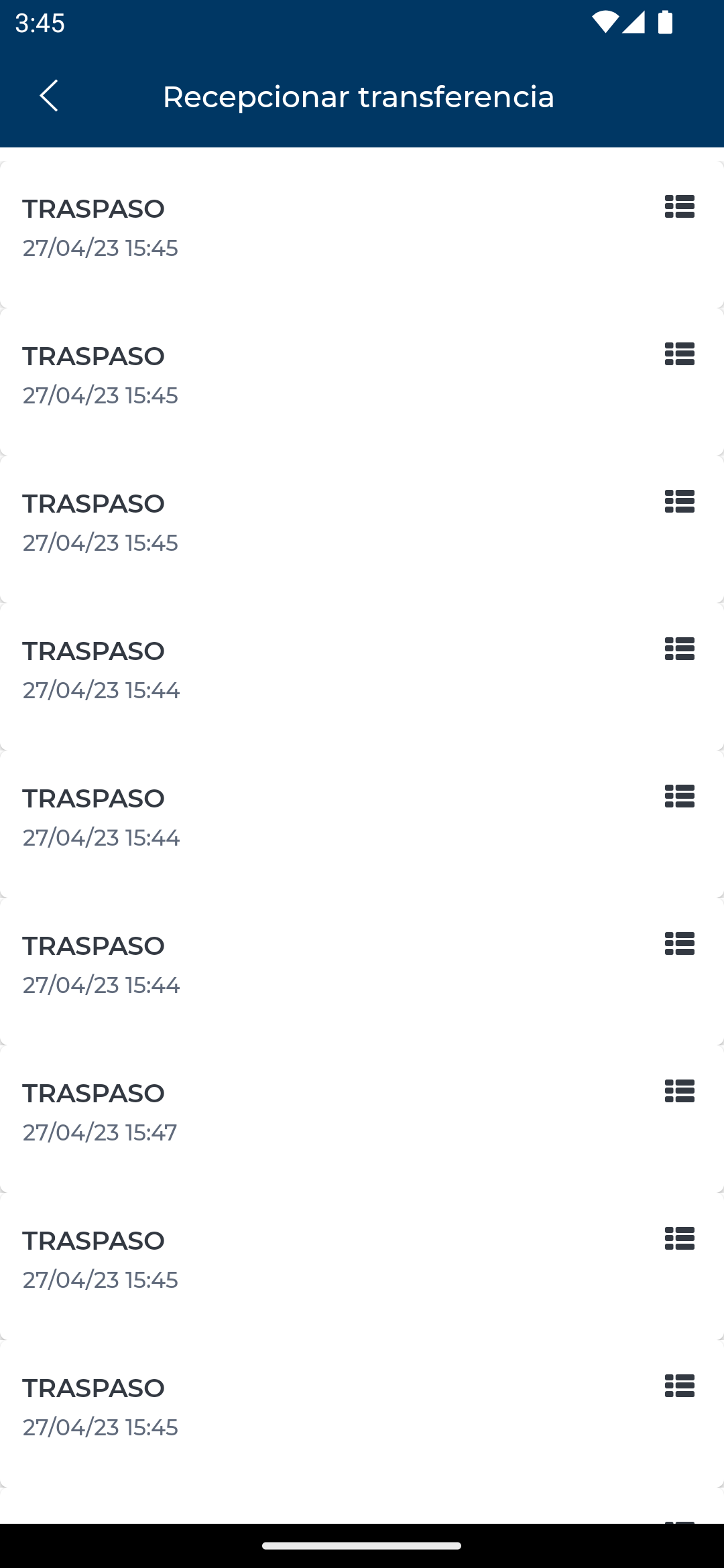Go back from Recepcionar transferencia
The height and width of the screenshot is (1568, 724).
pyautogui.click(x=49, y=96)
